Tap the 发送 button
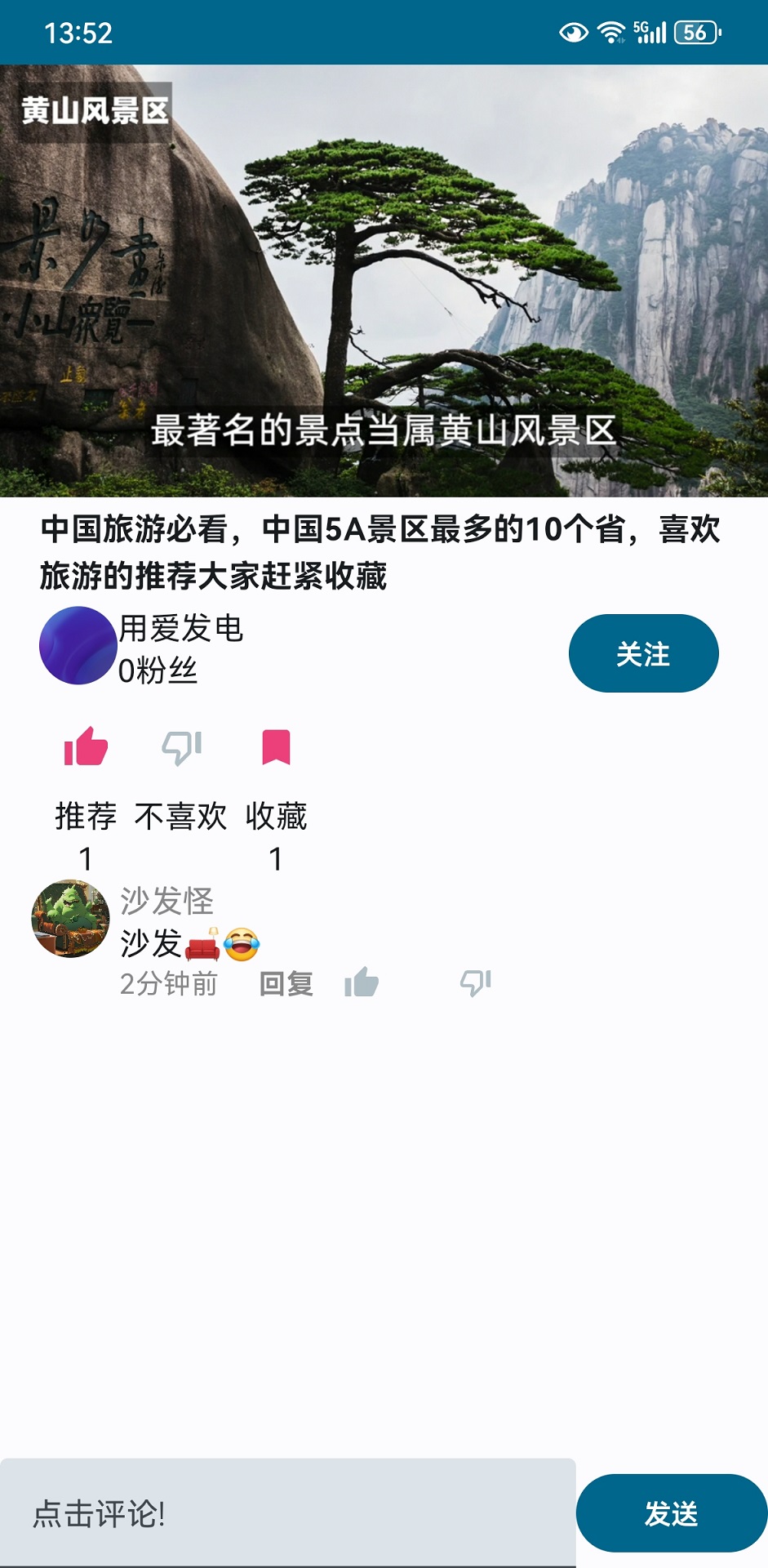 pos(671,1513)
